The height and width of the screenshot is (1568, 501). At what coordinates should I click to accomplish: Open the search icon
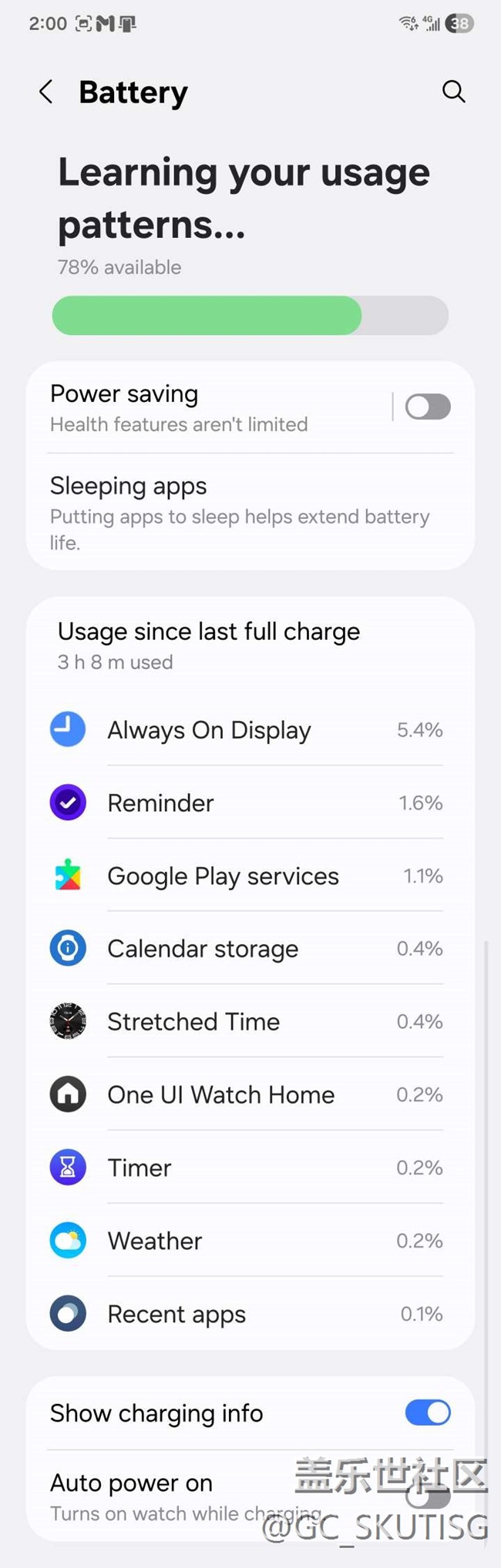(x=453, y=92)
